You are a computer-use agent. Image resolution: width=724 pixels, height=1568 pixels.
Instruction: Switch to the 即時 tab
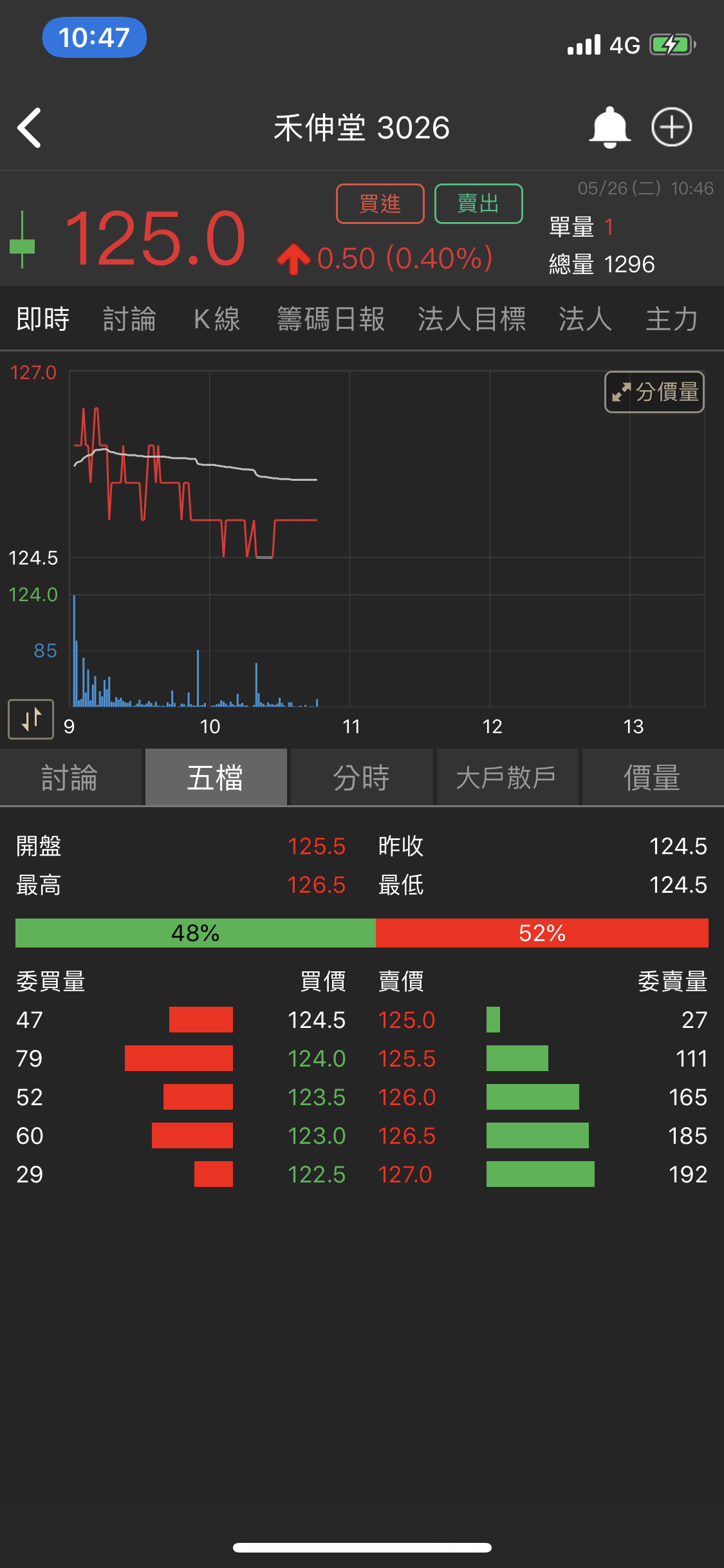[x=42, y=319]
